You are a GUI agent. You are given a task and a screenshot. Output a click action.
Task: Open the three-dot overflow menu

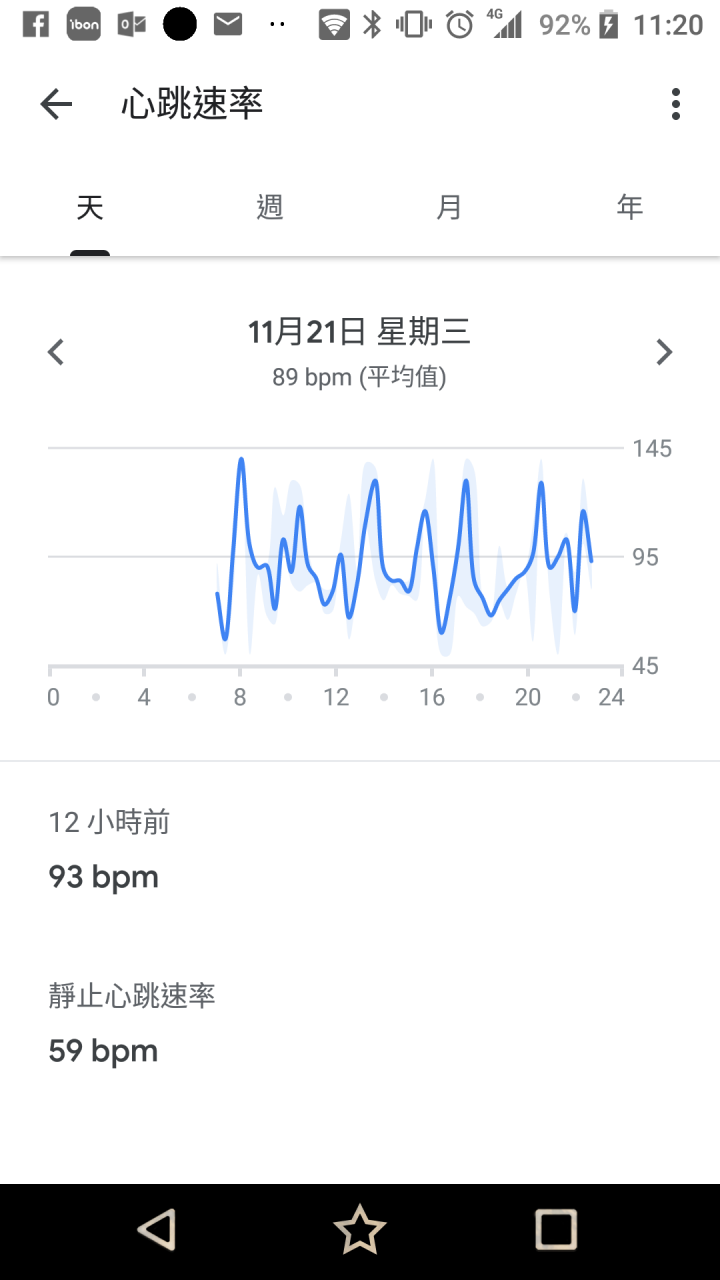pos(676,104)
